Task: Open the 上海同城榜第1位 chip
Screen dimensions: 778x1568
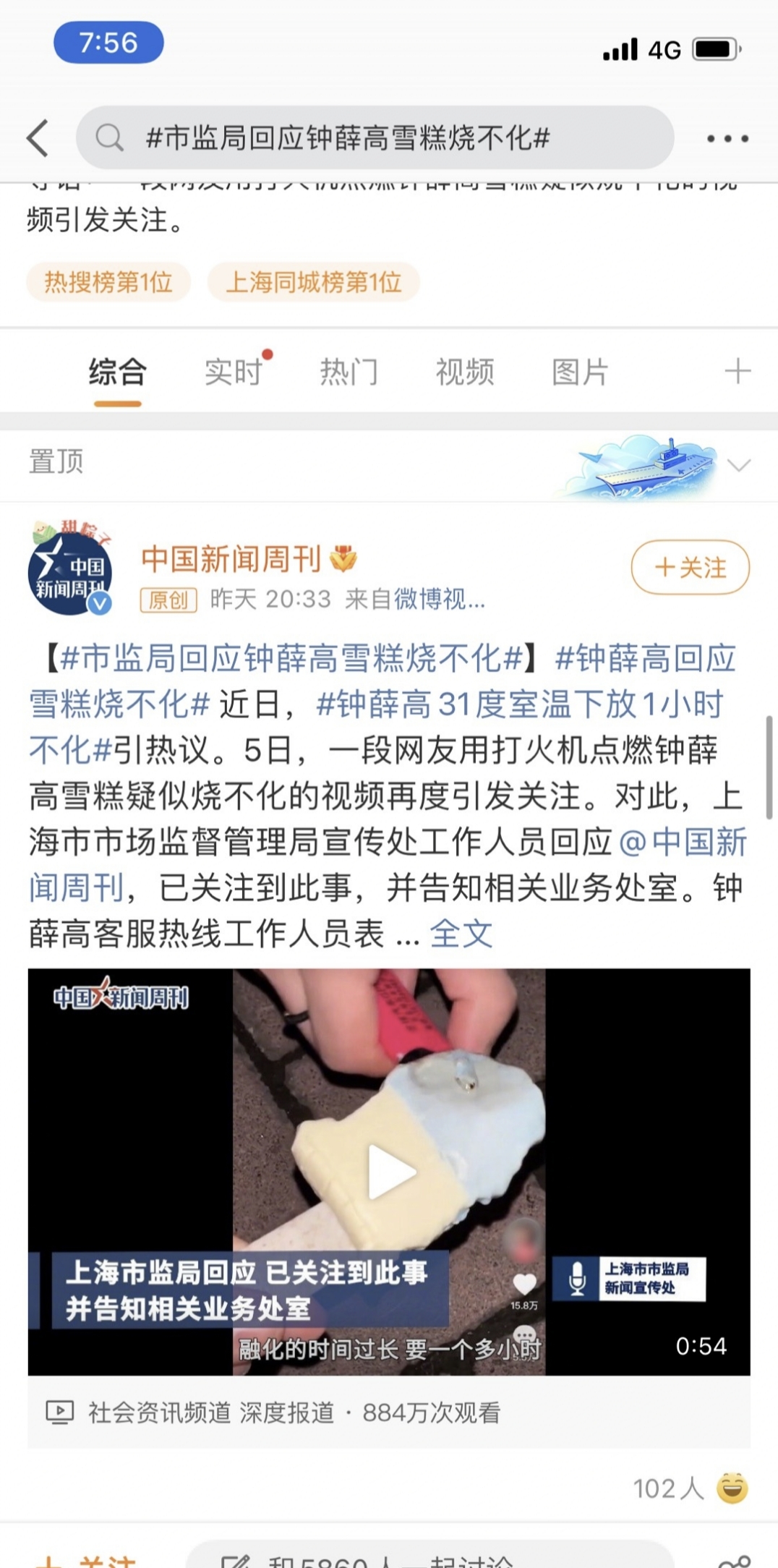Action: click(x=314, y=282)
